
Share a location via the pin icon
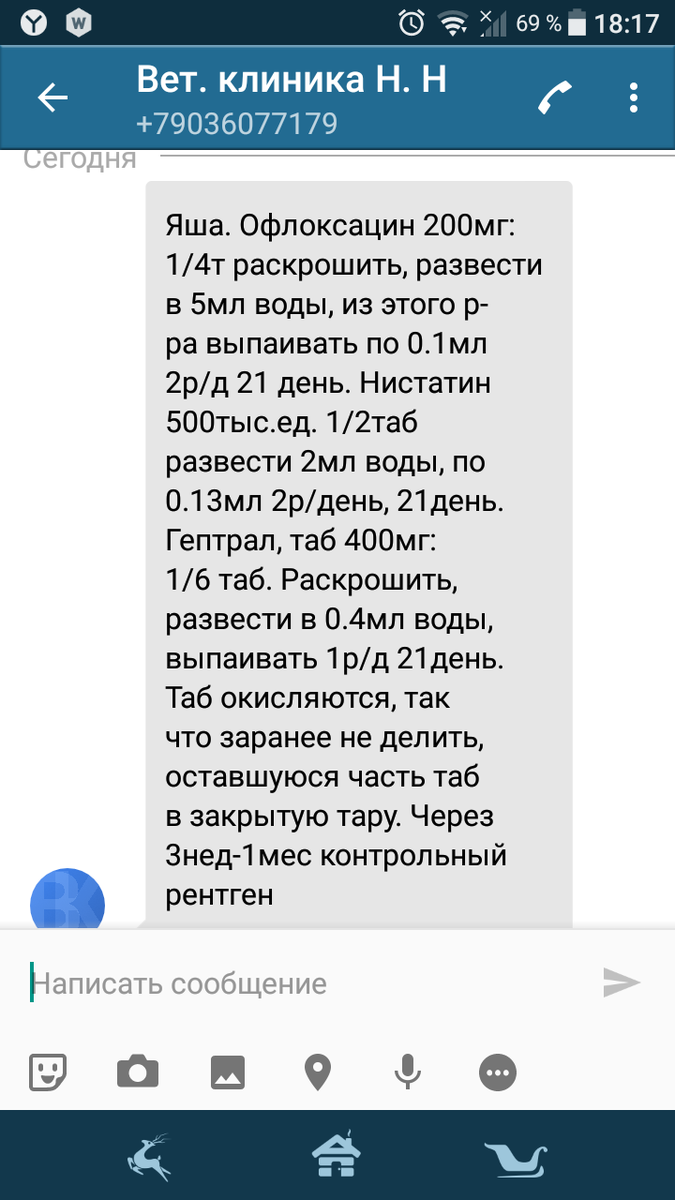tap(318, 1073)
